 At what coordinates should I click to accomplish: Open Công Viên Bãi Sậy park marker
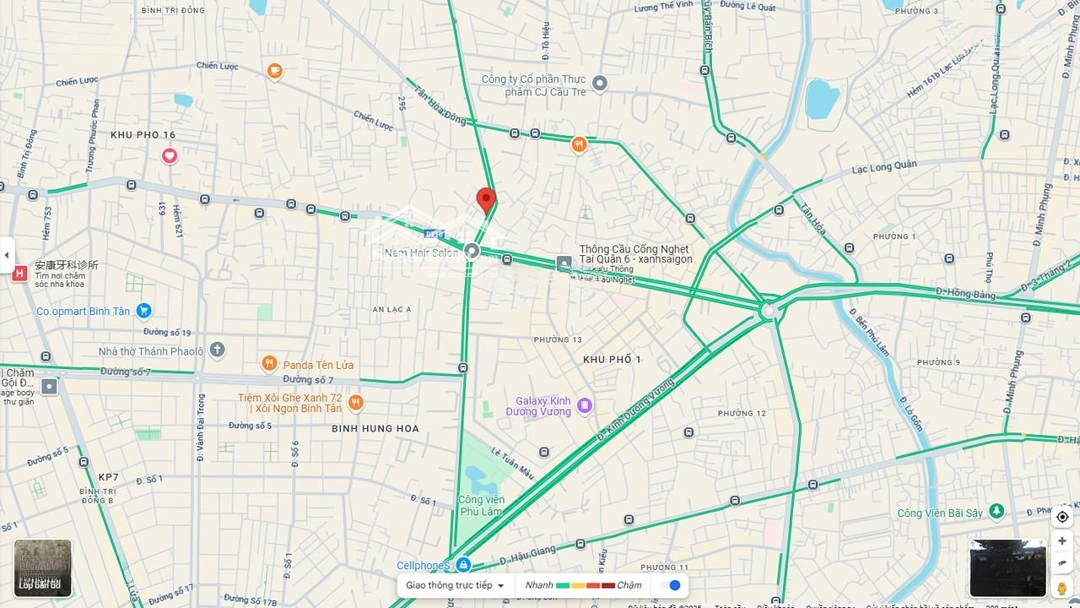tap(998, 512)
